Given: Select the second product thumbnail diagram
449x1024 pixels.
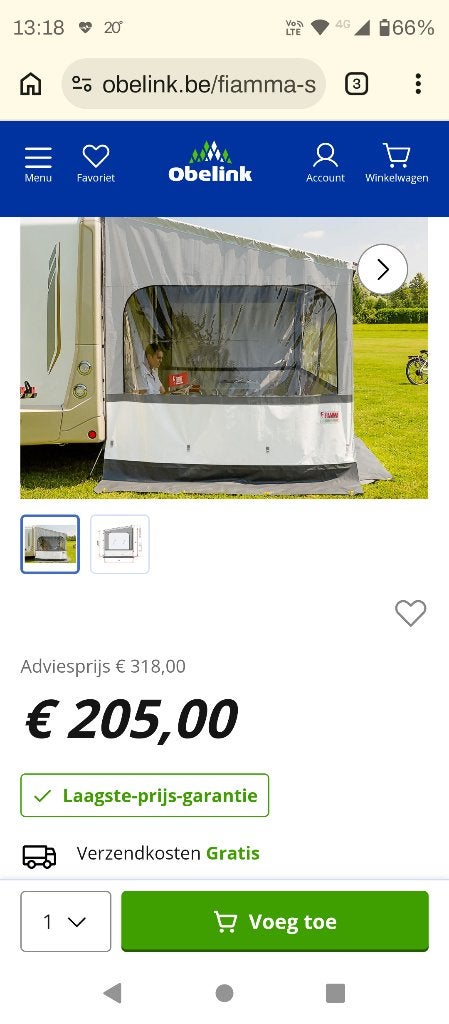Looking at the screenshot, I should (x=119, y=544).
